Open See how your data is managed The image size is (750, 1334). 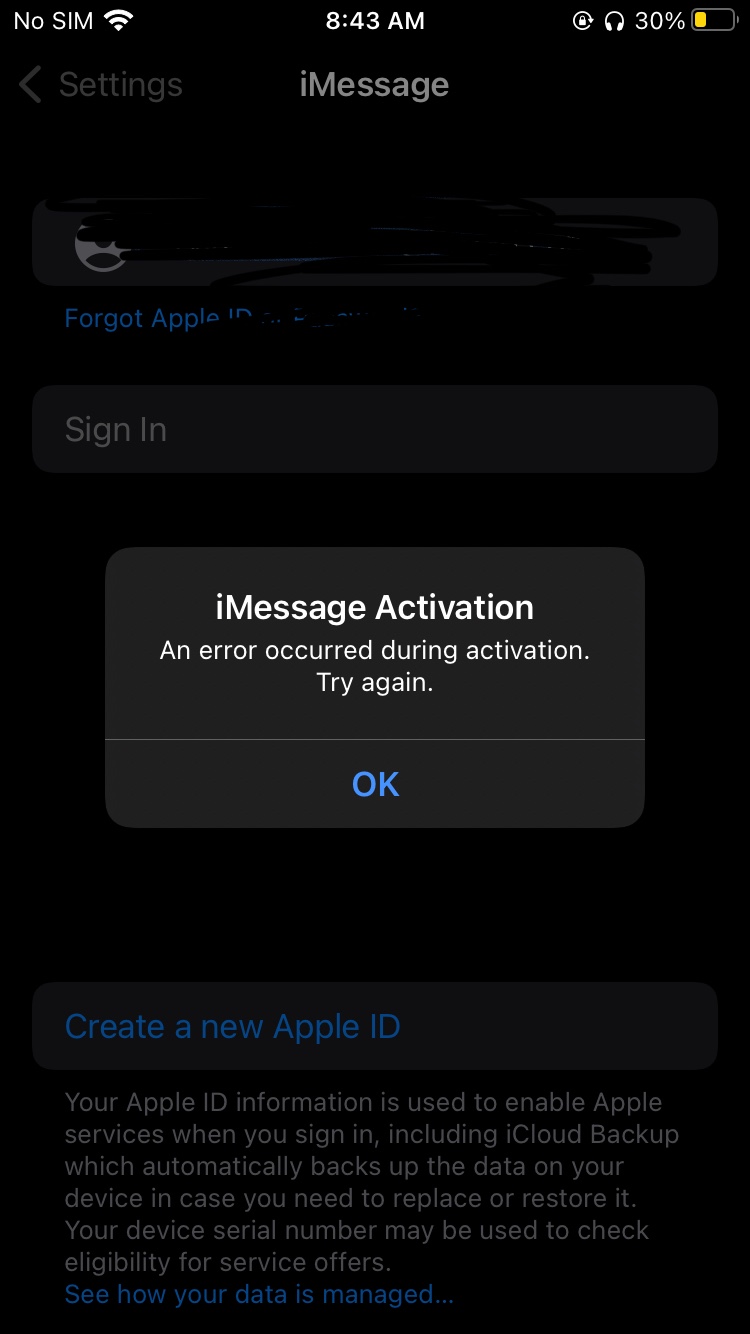coord(259,1294)
